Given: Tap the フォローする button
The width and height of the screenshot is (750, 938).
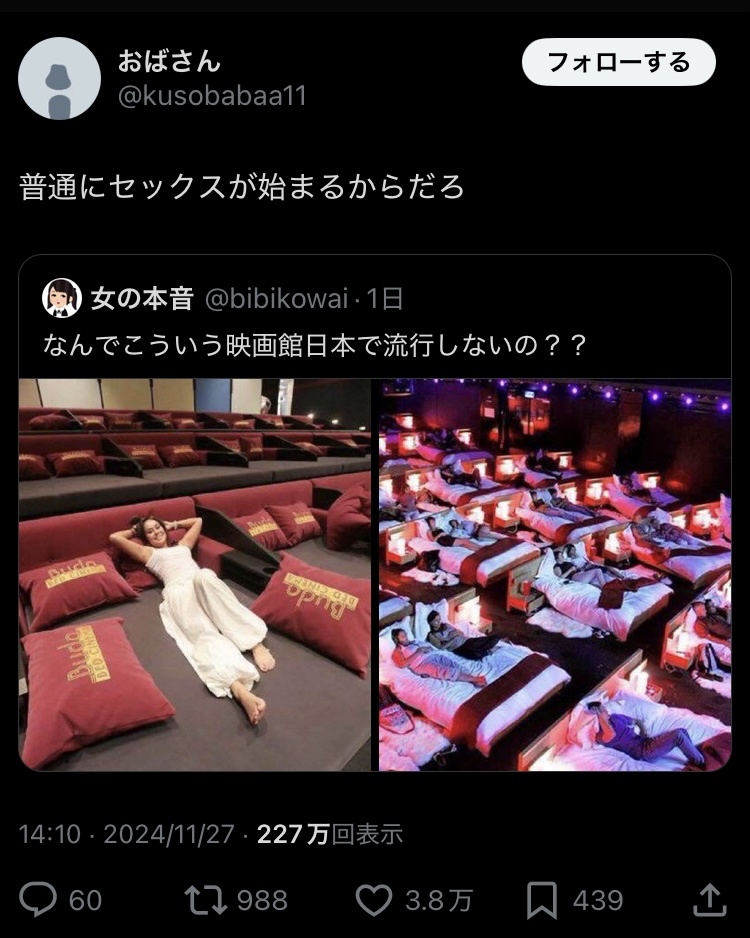Looking at the screenshot, I should pos(618,62).
